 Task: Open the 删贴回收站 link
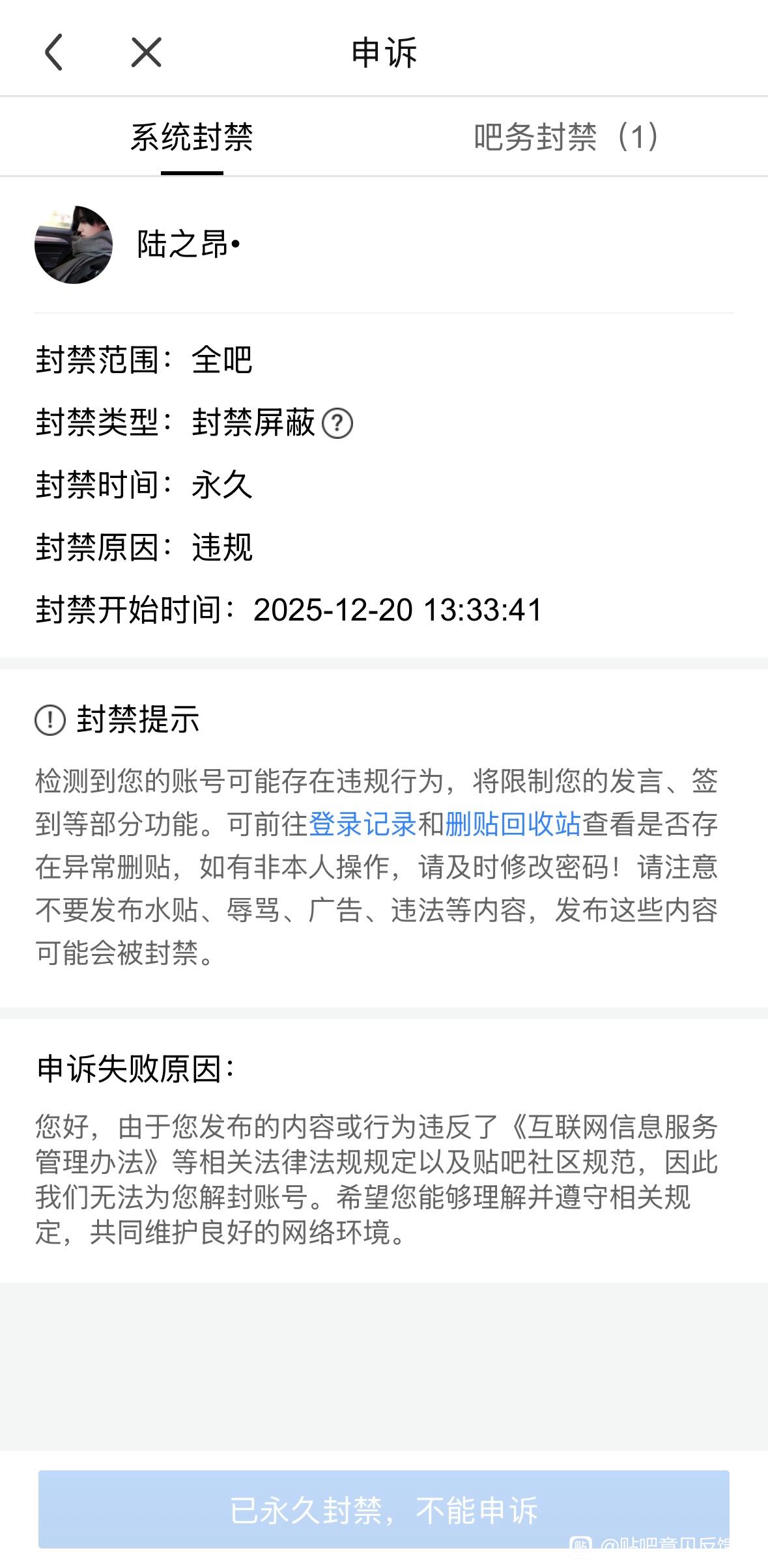pyautogui.click(x=513, y=824)
